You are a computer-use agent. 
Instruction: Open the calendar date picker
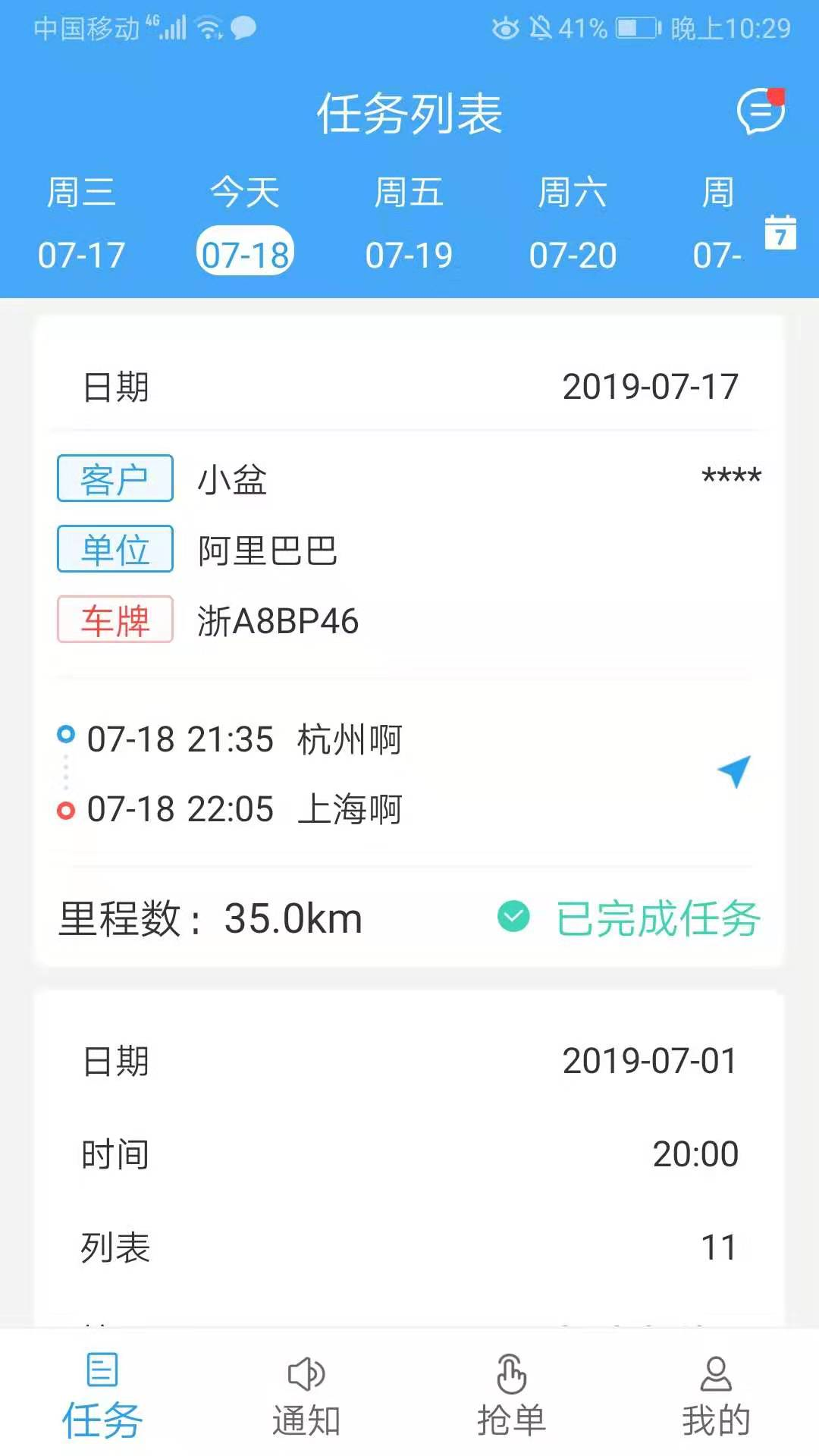point(780,232)
